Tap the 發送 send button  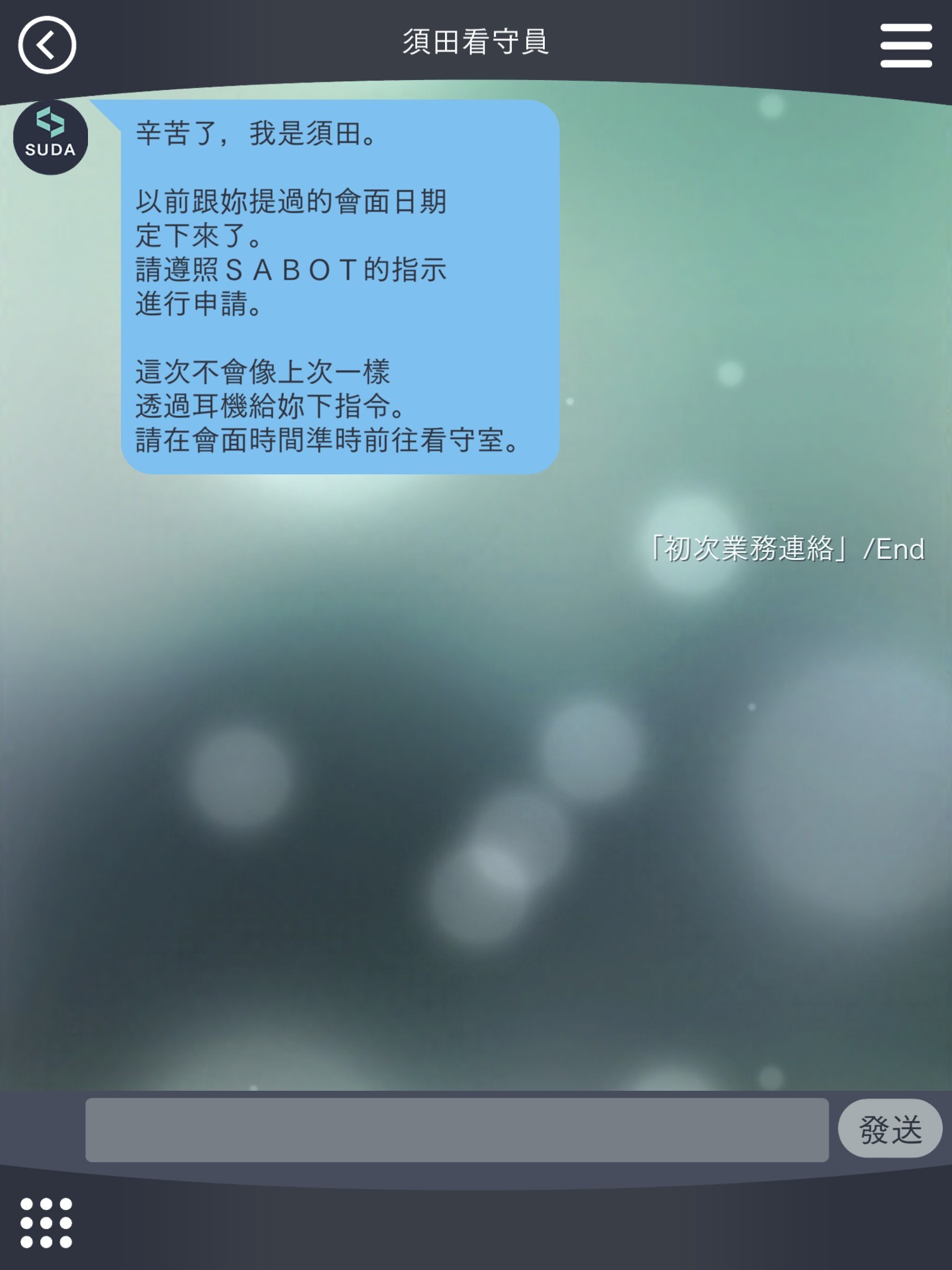[x=890, y=1129]
